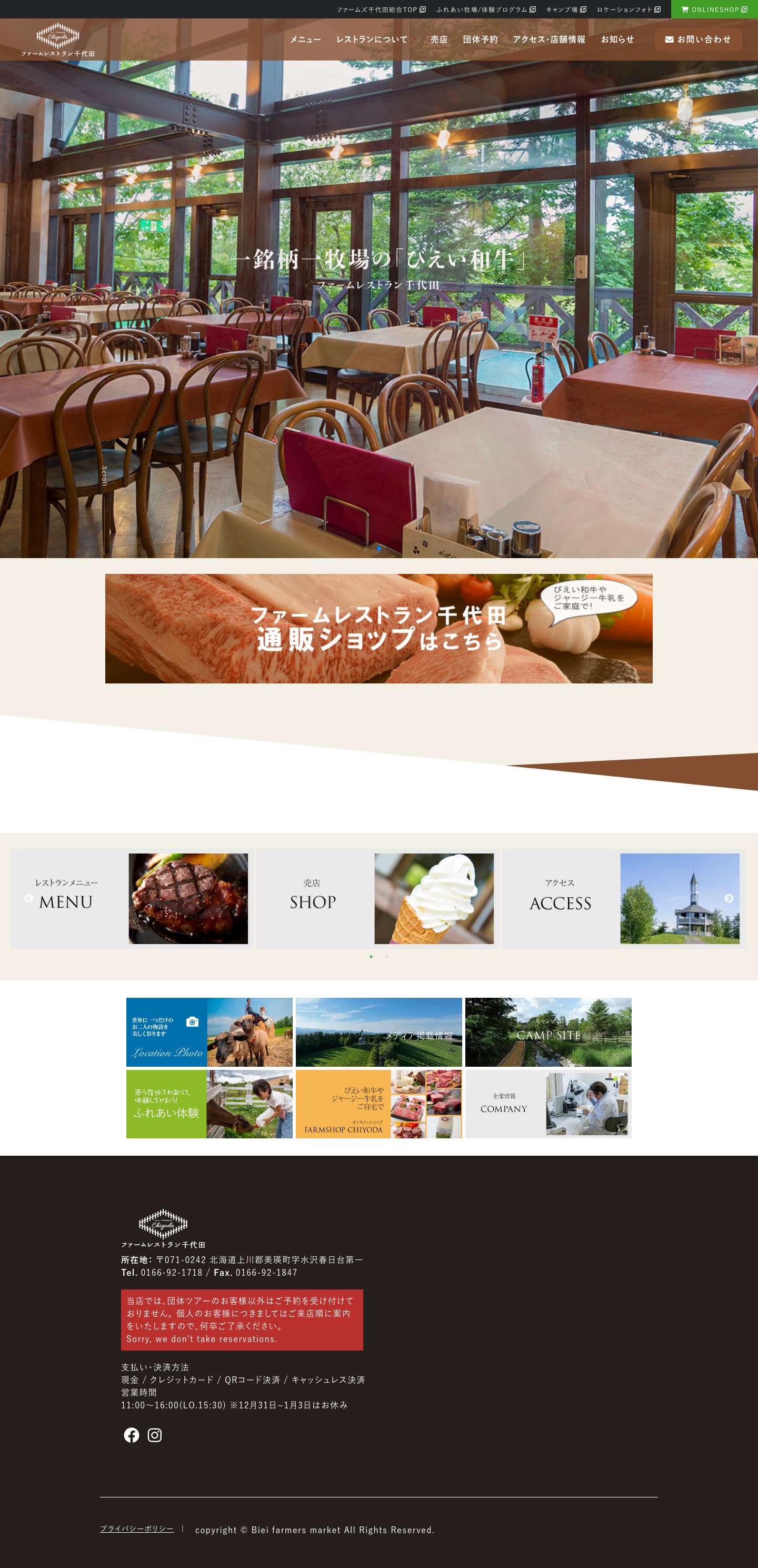Read the プライバシーポリシー
758x1568 pixels.
click(x=137, y=1529)
